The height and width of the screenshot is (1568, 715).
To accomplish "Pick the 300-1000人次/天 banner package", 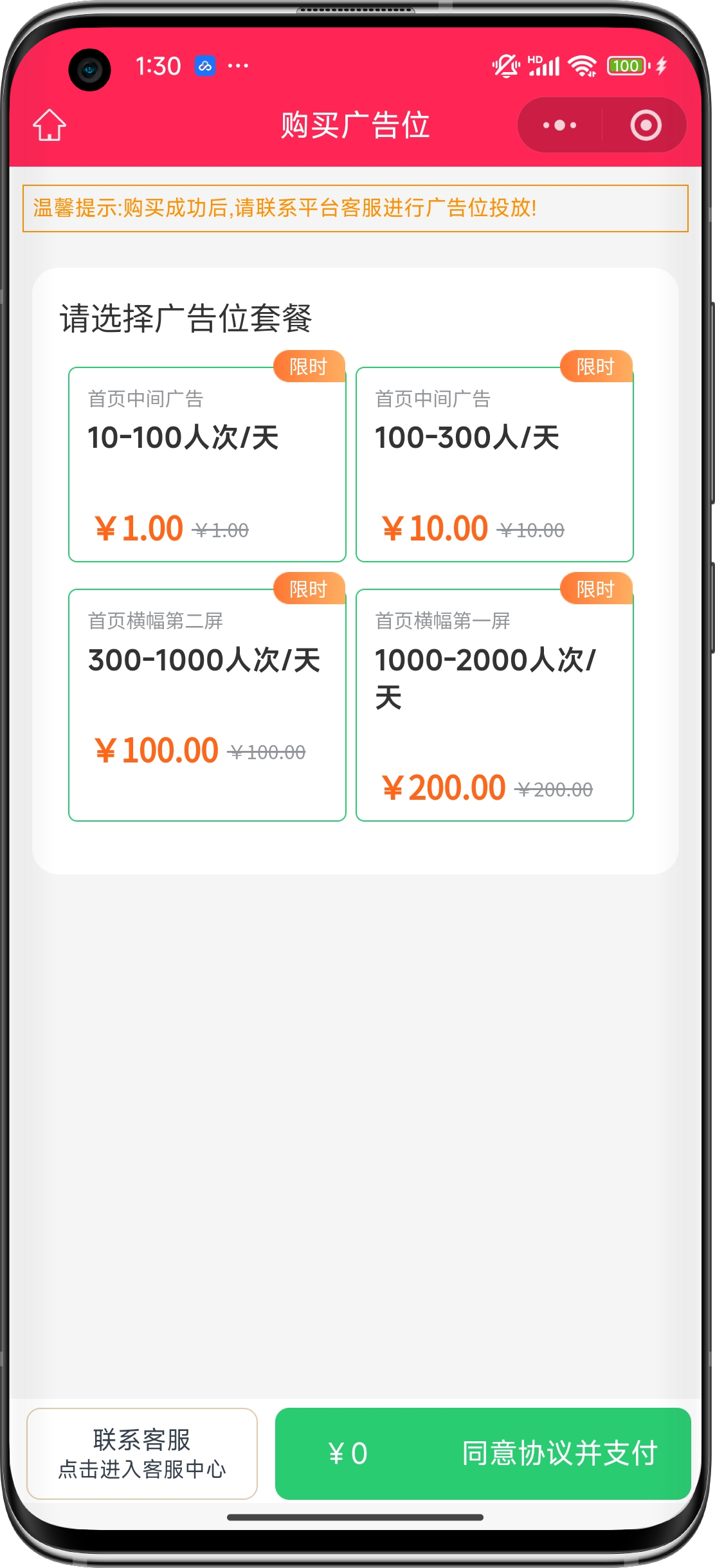I will pos(207,705).
